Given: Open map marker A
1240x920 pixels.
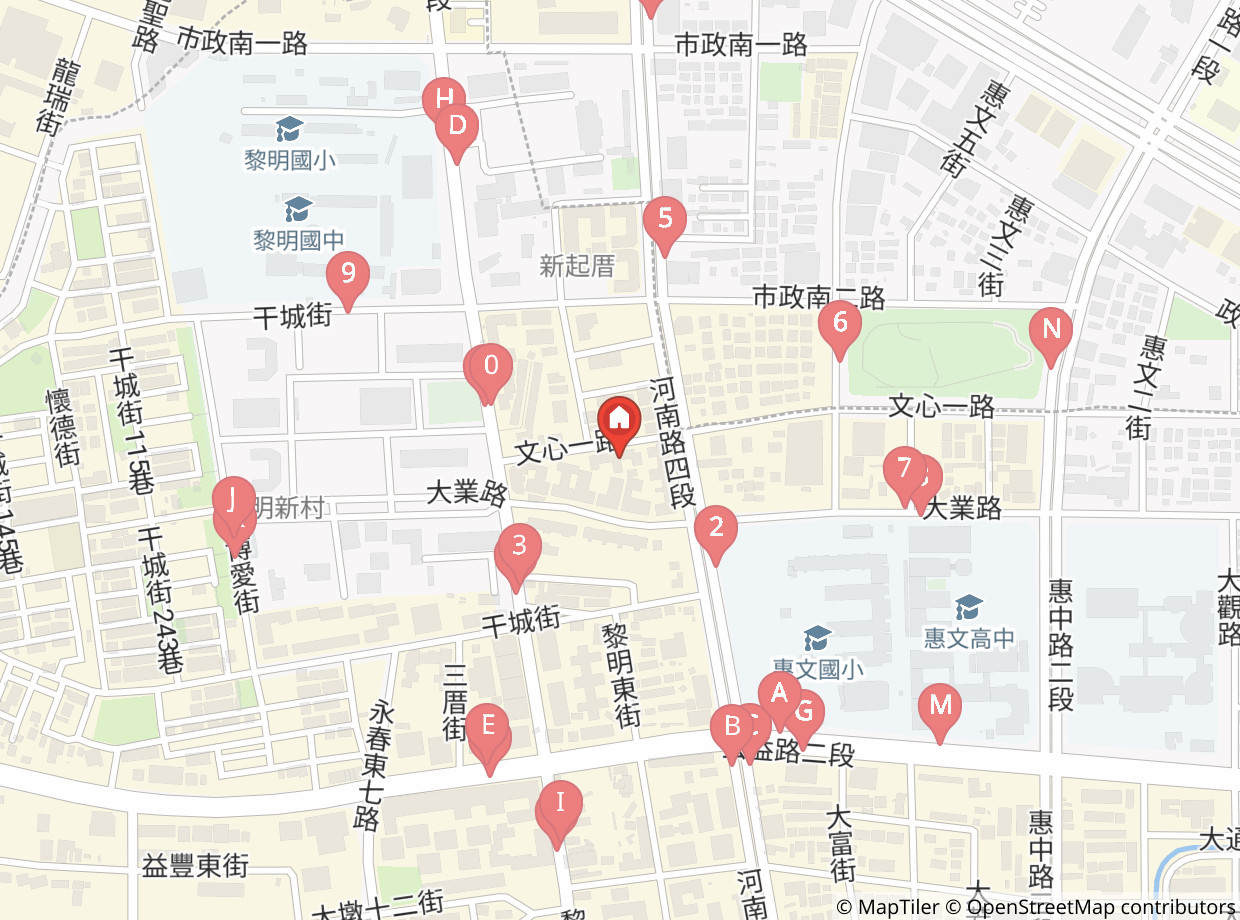Looking at the screenshot, I should point(779,693).
